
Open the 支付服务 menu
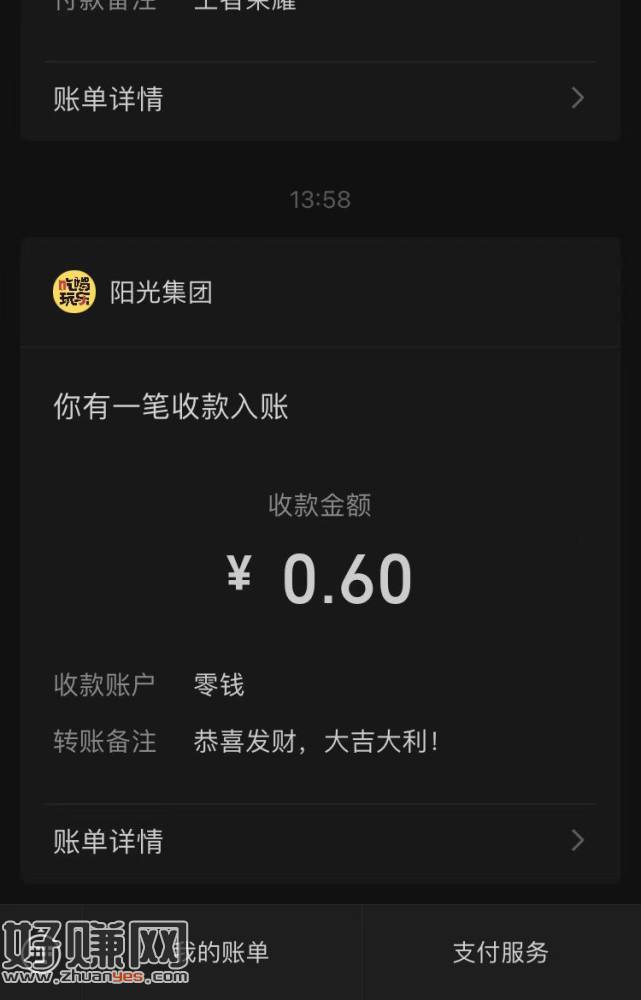pos(500,953)
